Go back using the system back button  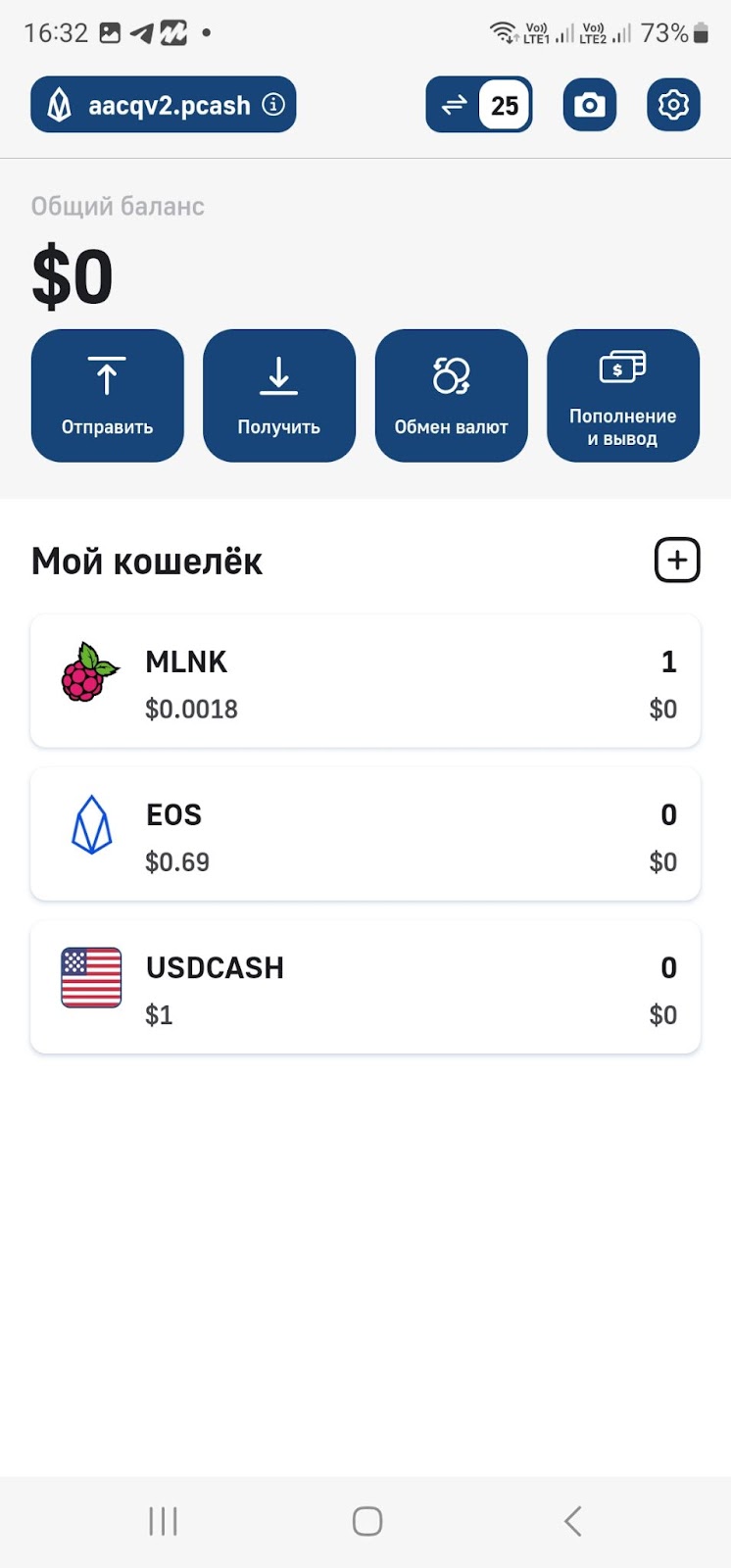click(573, 1521)
